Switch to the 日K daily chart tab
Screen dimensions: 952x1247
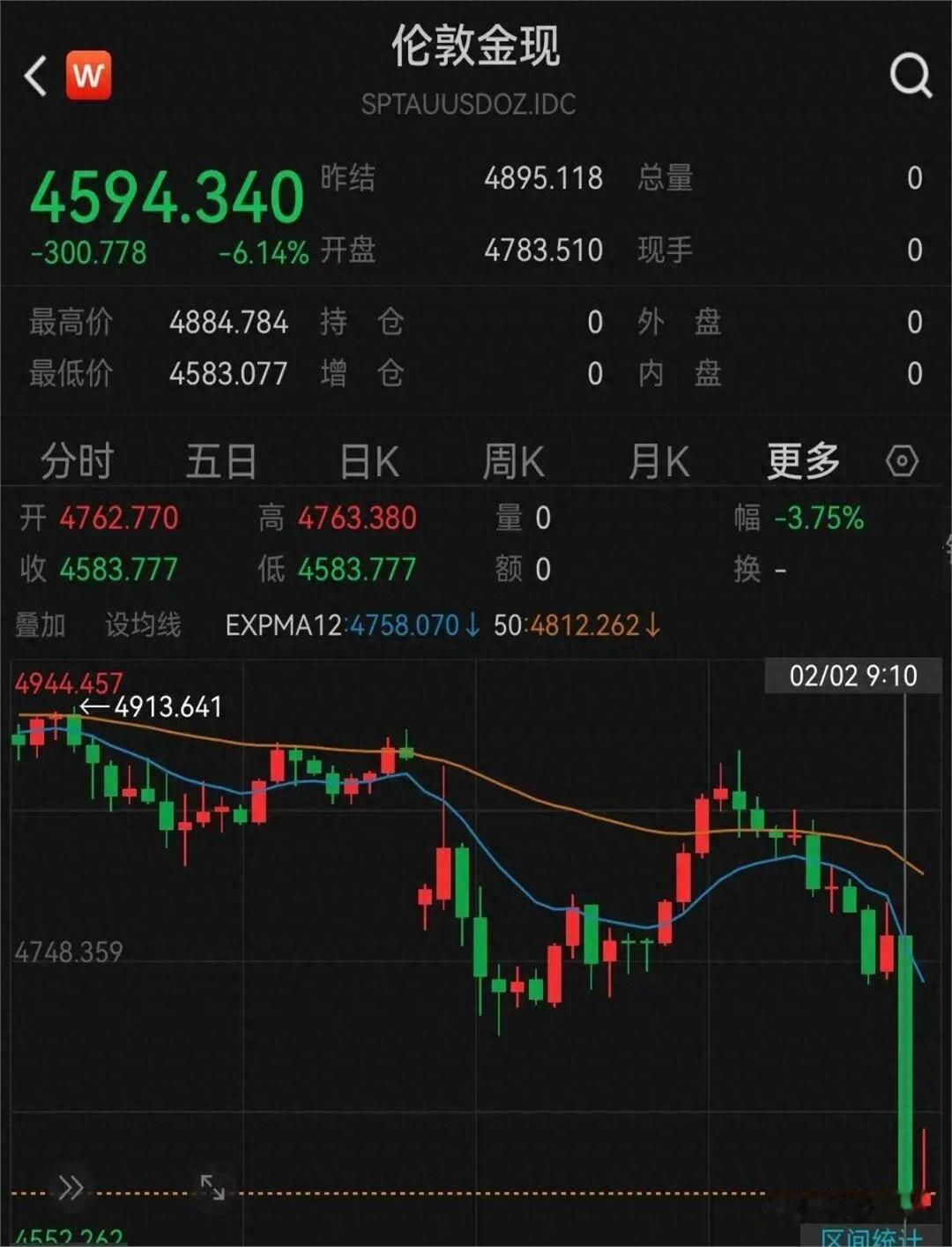pyautogui.click(x=368, y=459)
